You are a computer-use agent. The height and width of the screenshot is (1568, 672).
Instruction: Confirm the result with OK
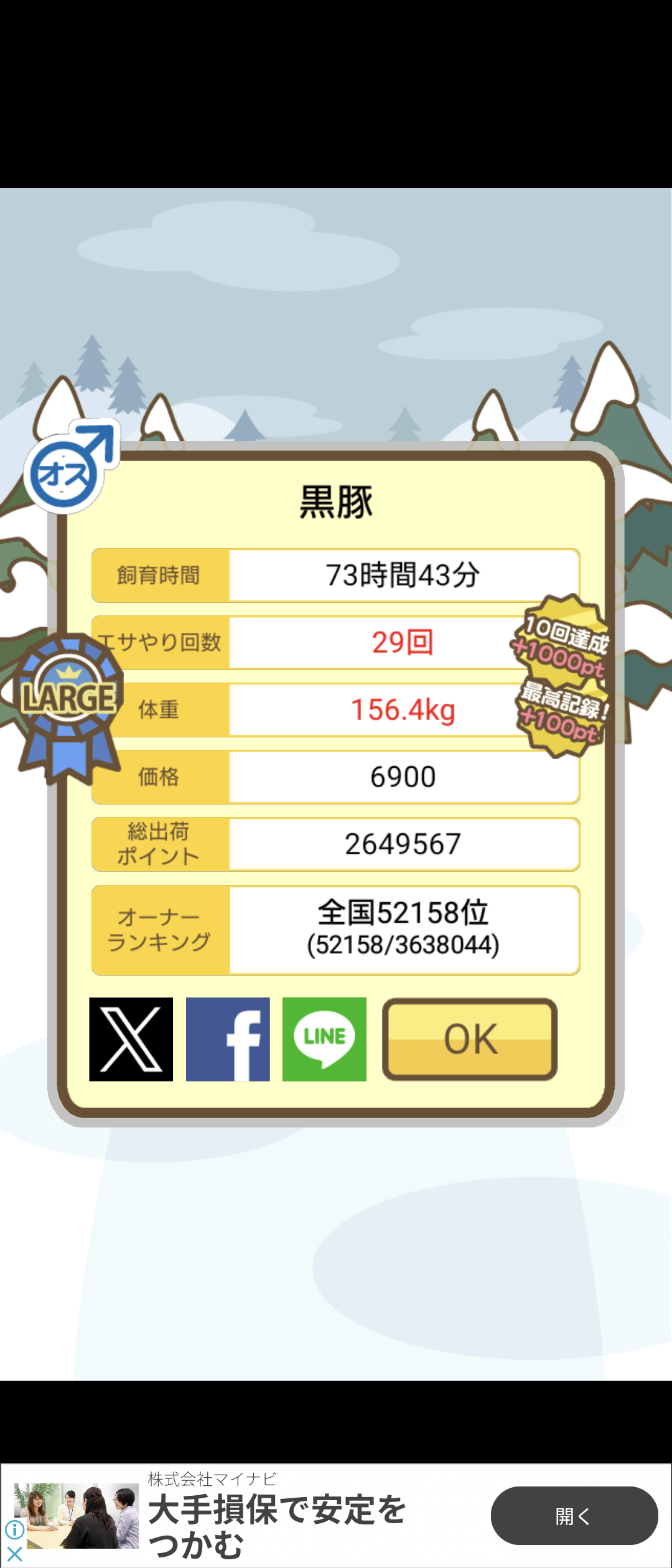click(470, 1039)
